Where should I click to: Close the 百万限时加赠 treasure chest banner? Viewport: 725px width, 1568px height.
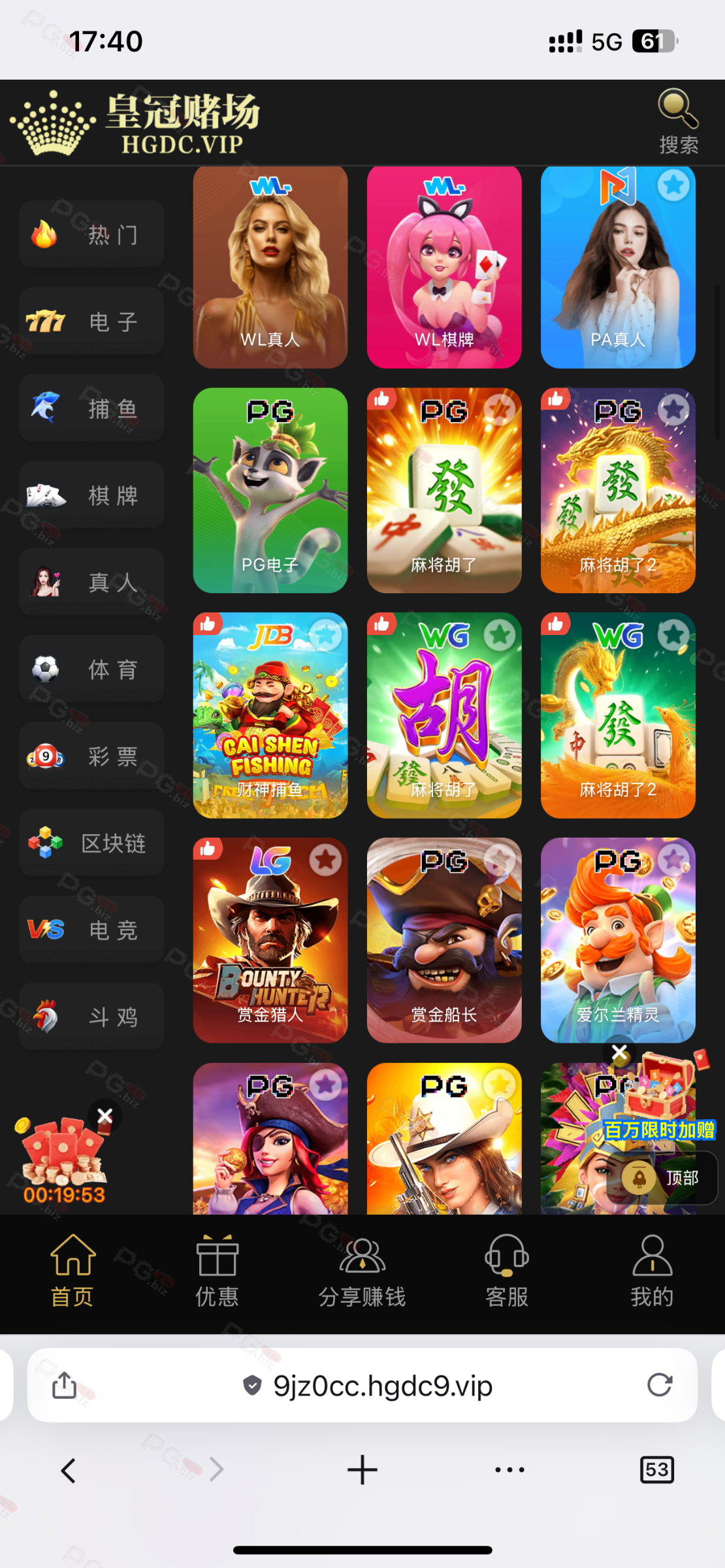[x=619, y=1053]
